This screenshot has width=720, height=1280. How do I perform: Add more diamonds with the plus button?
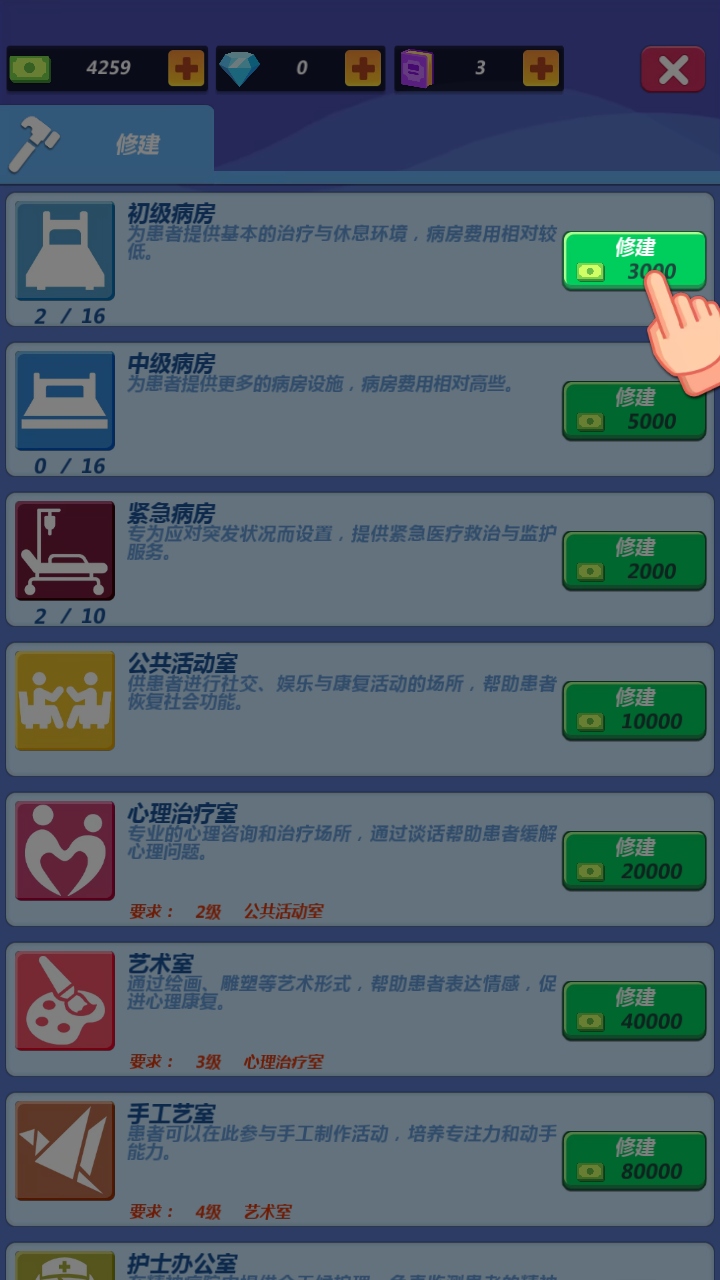coord(363,68)
